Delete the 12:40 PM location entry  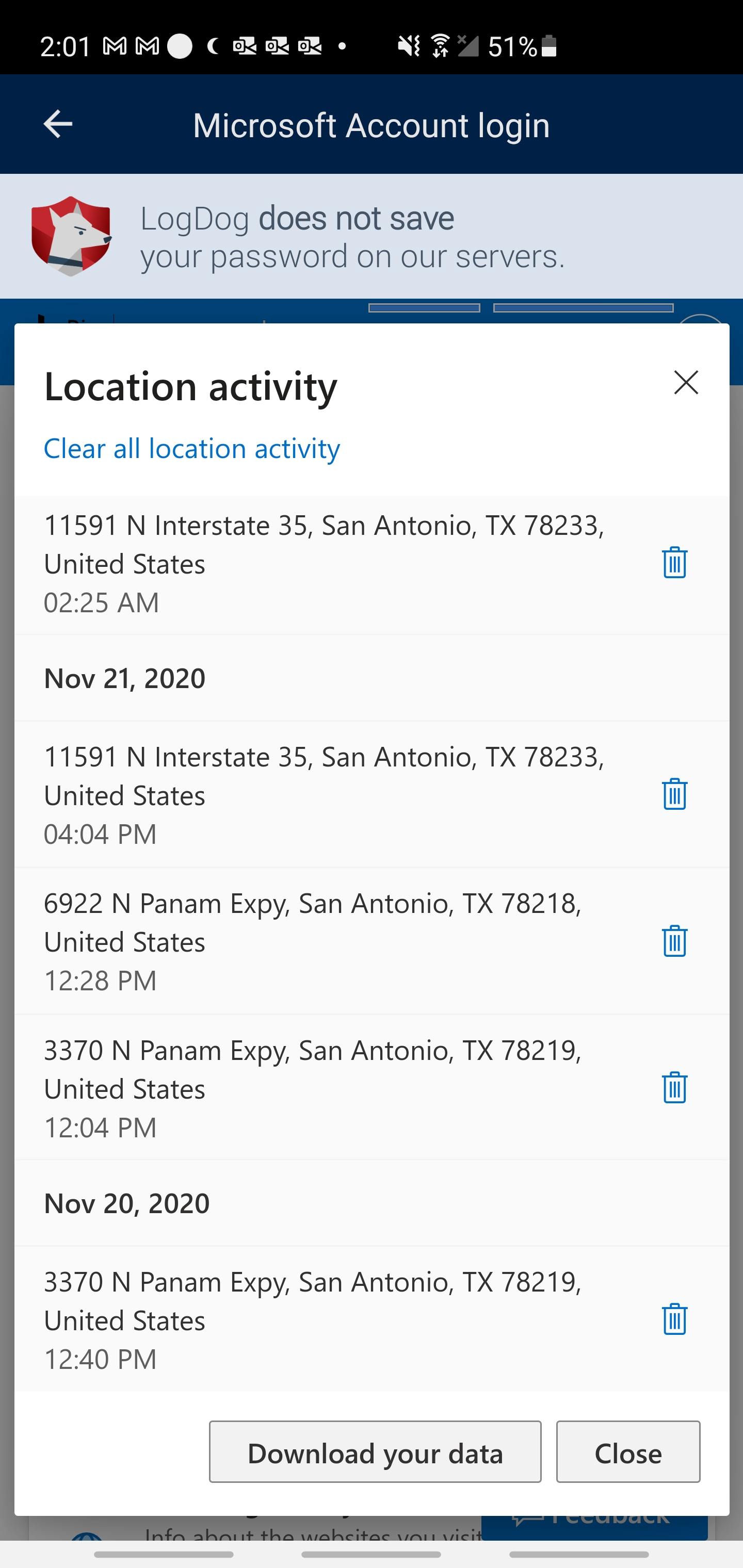click(674, 1319)
